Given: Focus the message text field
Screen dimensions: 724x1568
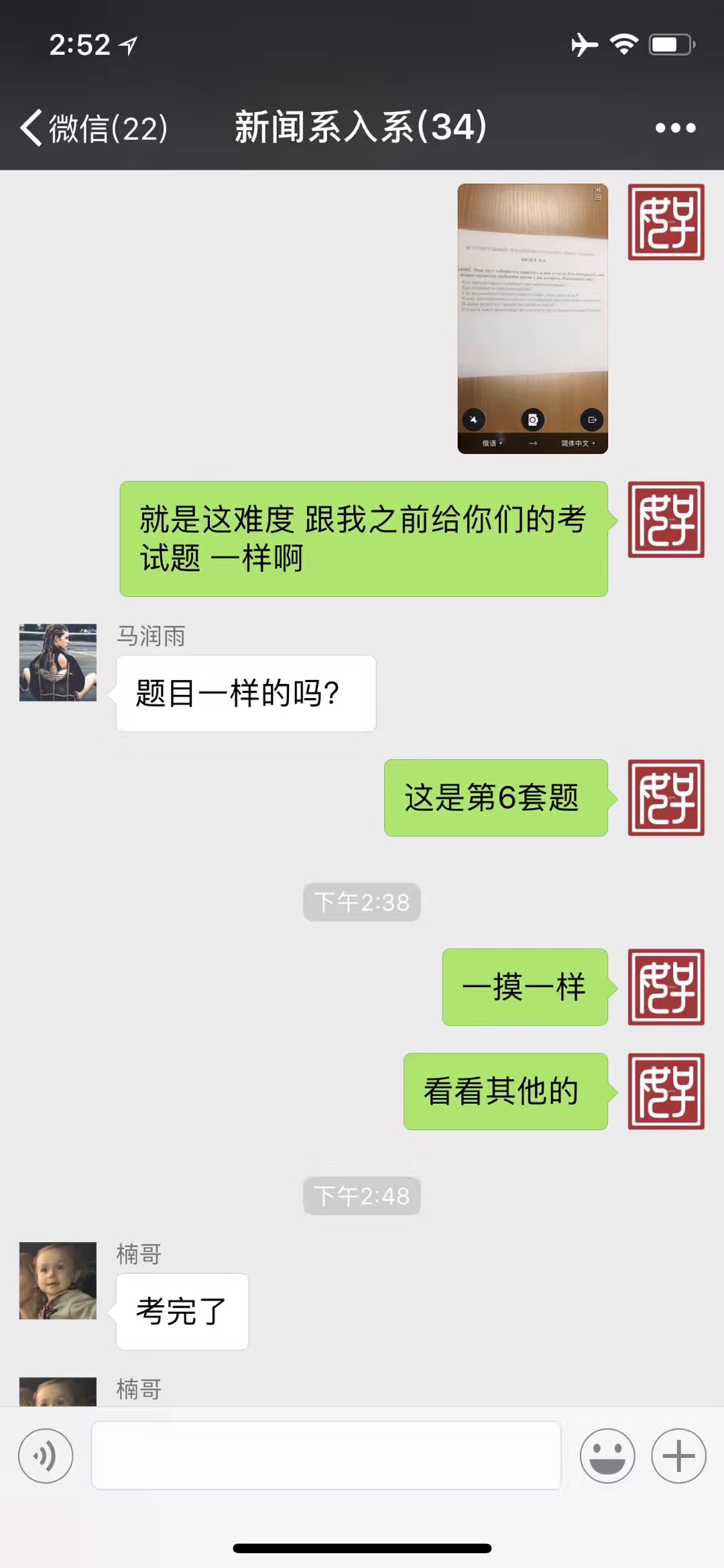Looking at the screenshot, I should [x=326, y=1455].
